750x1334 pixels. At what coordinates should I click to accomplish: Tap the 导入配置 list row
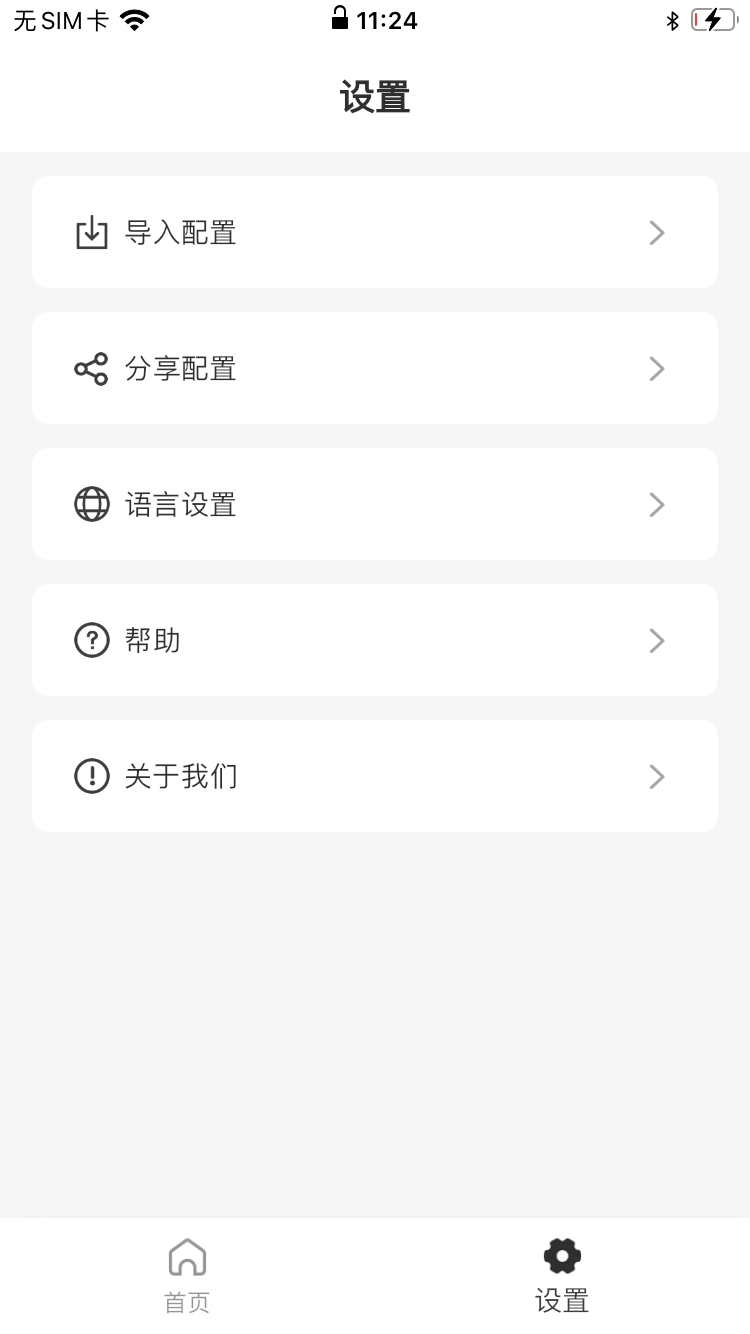(x=375, y=232)
